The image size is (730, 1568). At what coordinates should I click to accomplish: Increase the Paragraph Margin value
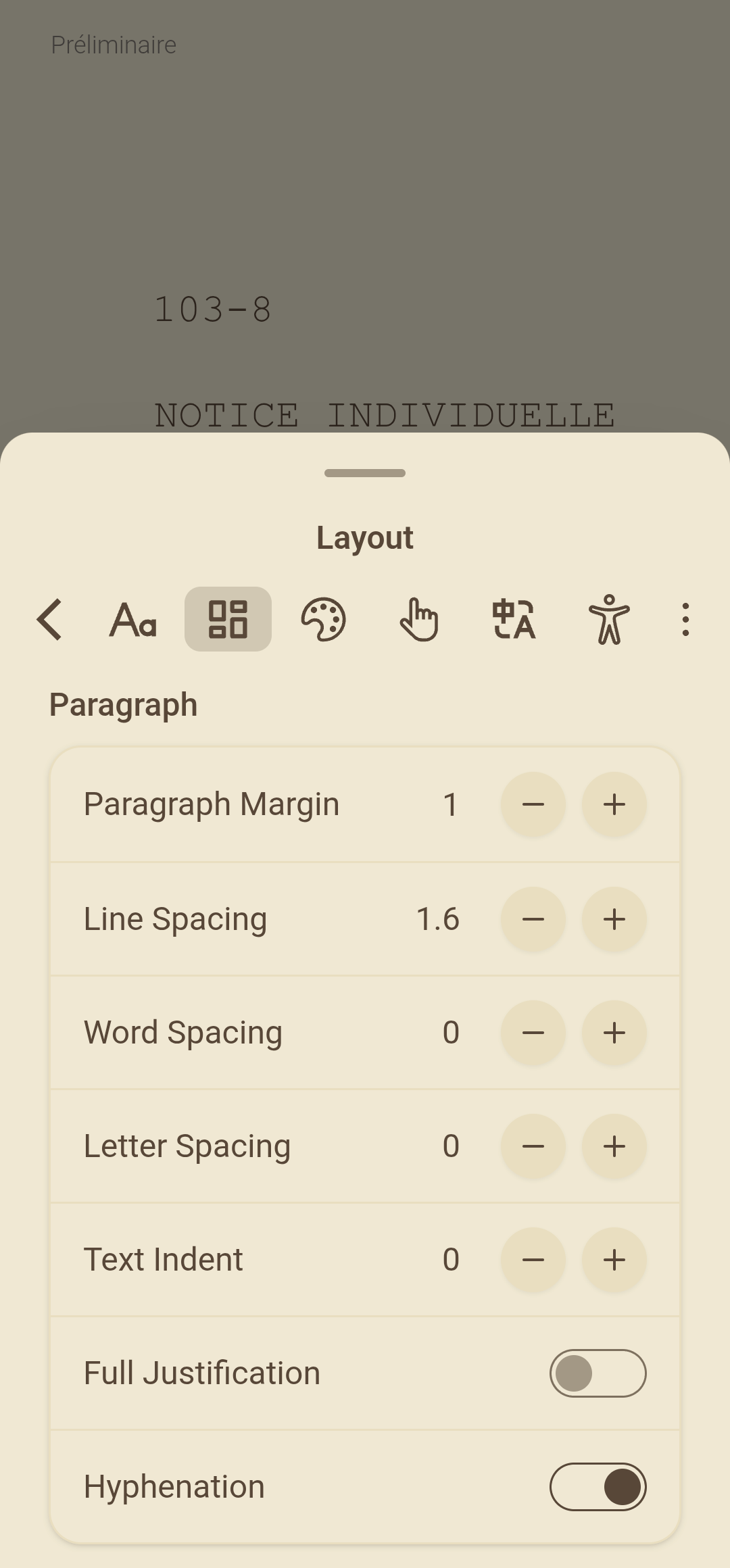(x=614, y=804)
